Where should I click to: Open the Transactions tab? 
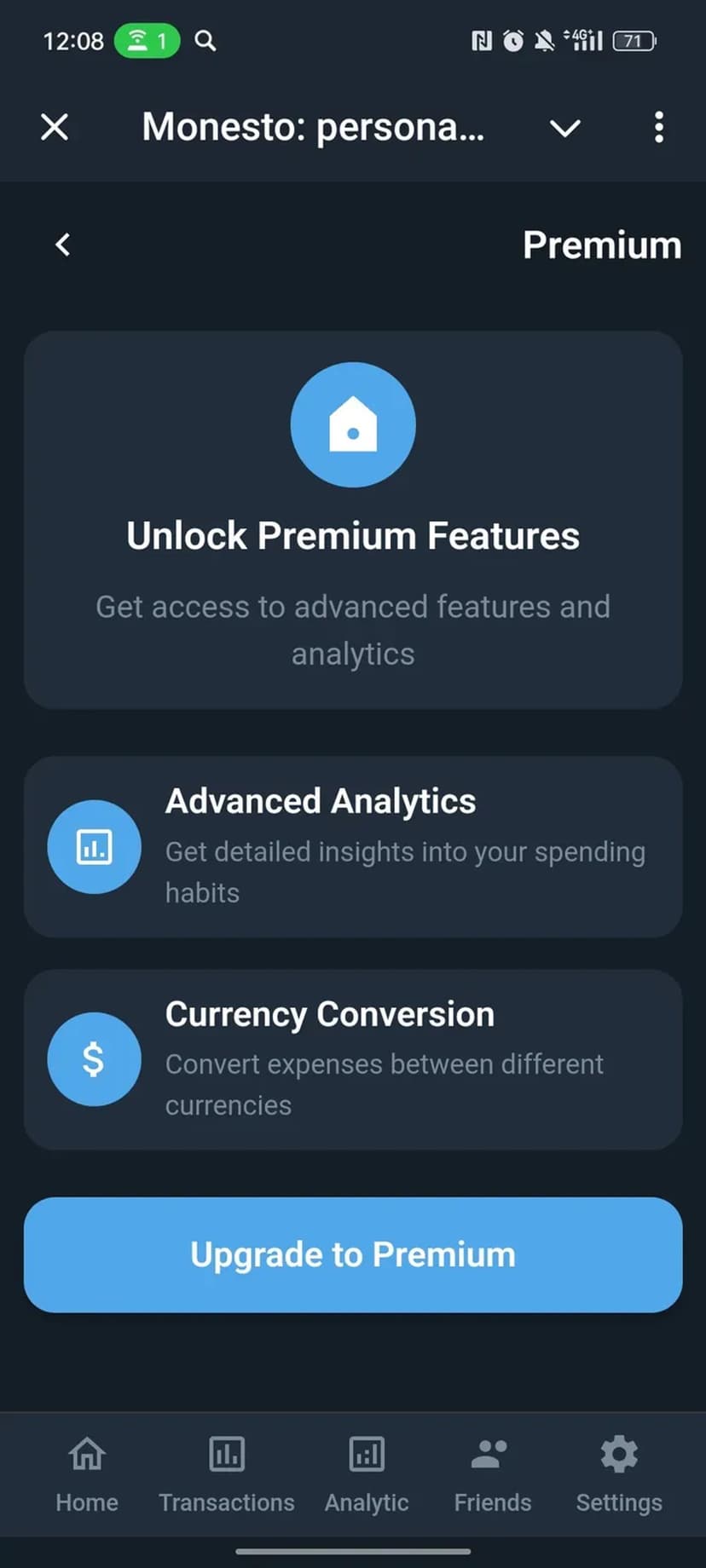pos(227,1474)
